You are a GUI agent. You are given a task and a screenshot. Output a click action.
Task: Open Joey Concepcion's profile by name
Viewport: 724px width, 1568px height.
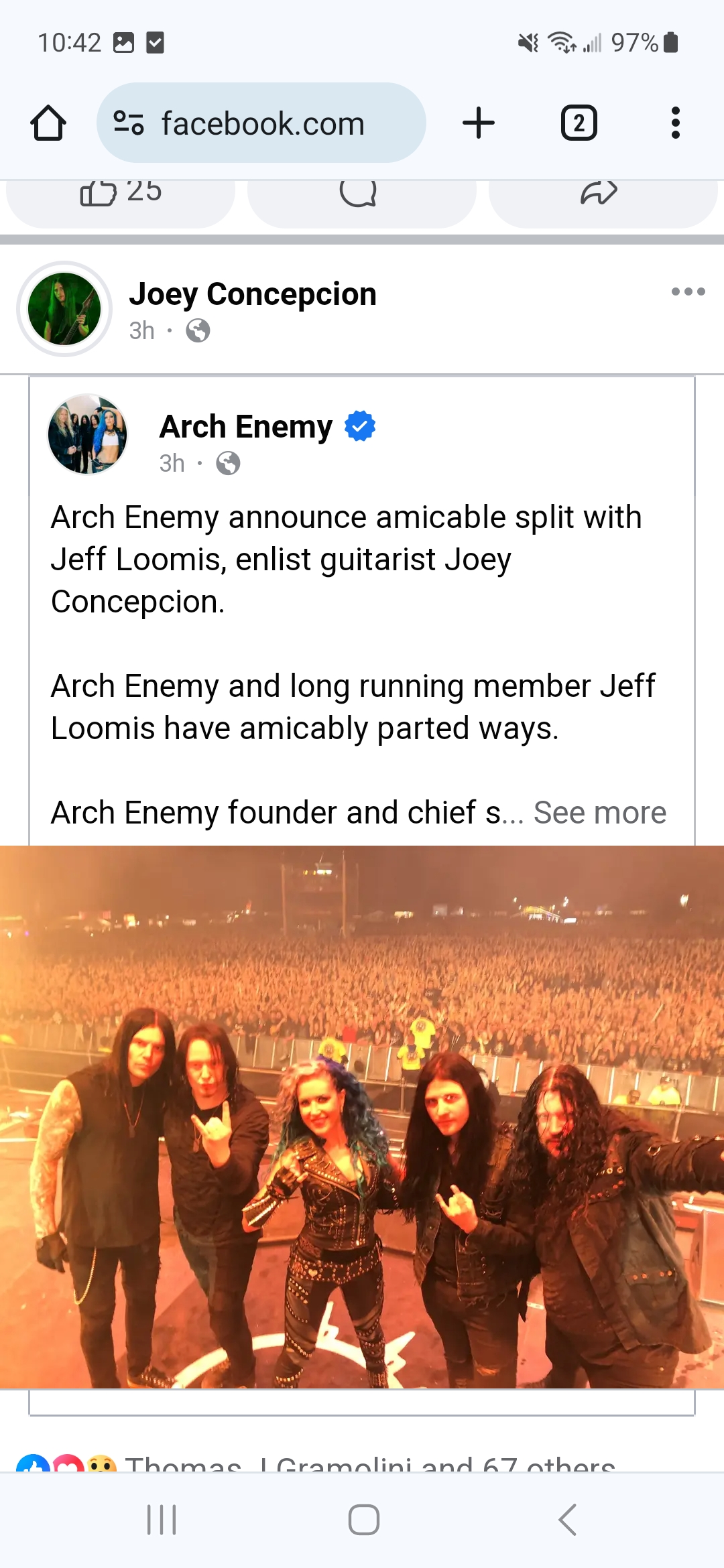point(253,294)
